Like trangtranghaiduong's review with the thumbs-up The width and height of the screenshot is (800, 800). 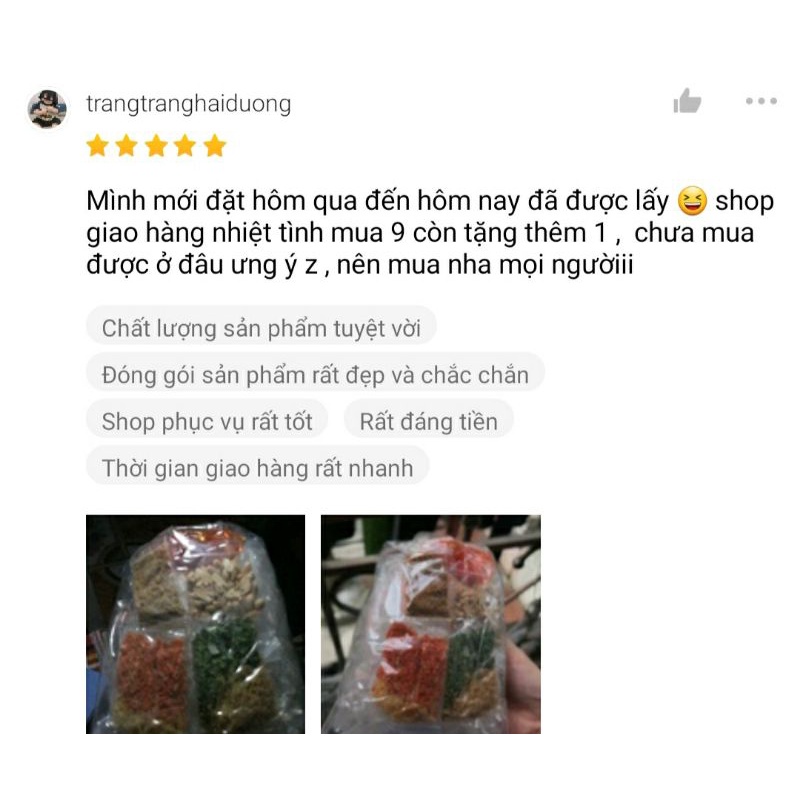click(x=687, y=101)
